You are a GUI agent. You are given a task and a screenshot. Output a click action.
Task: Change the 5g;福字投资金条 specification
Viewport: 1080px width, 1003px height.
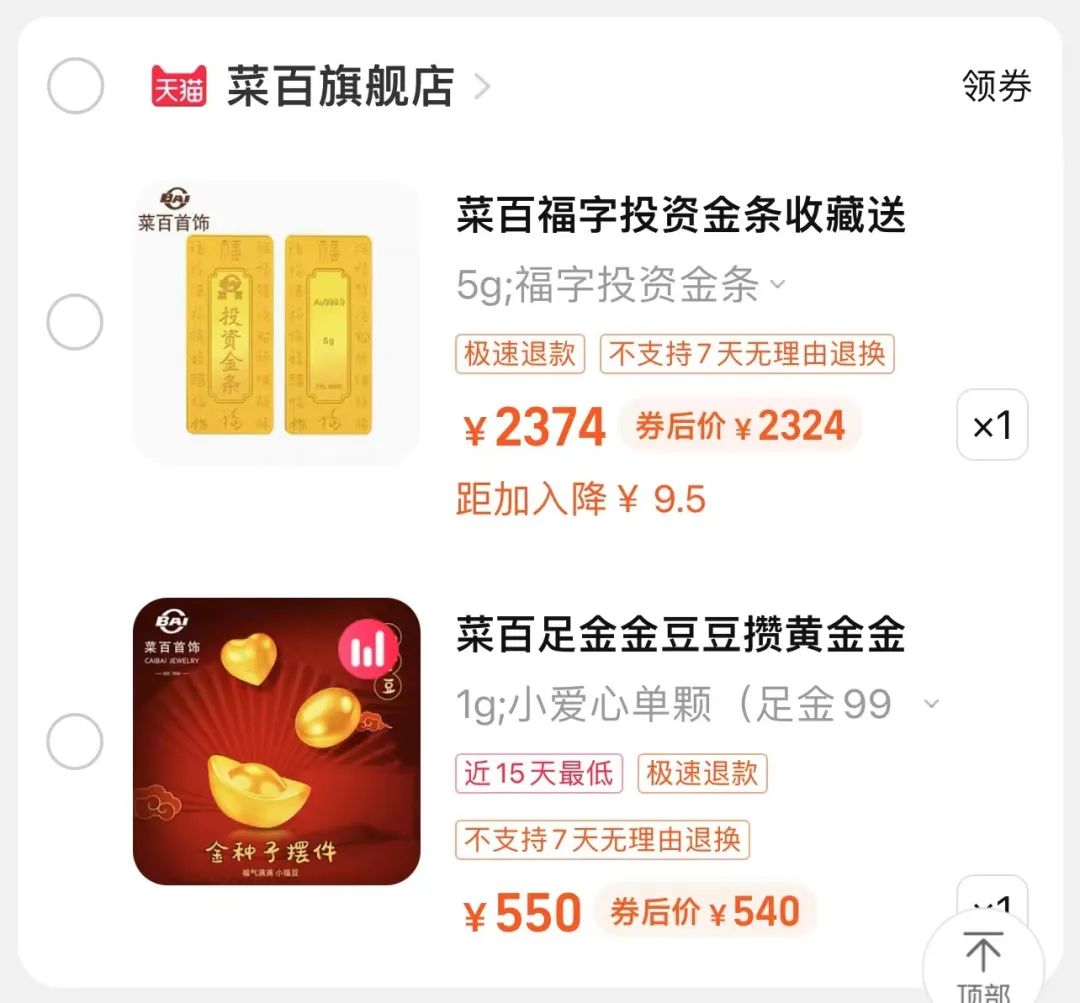point(620,287)
